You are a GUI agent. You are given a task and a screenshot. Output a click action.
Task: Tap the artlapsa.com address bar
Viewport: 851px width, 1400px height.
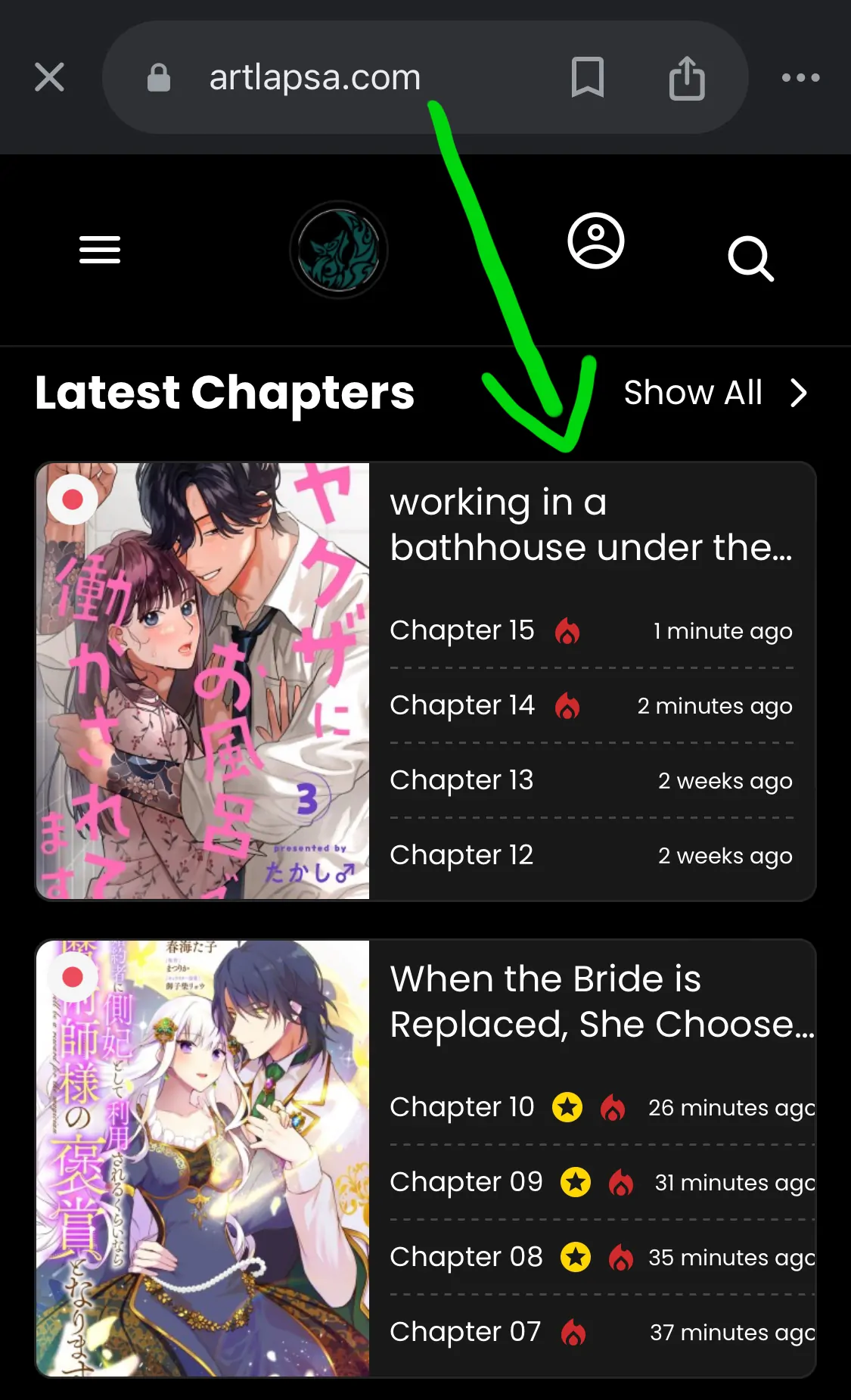(x=315, y=77)
